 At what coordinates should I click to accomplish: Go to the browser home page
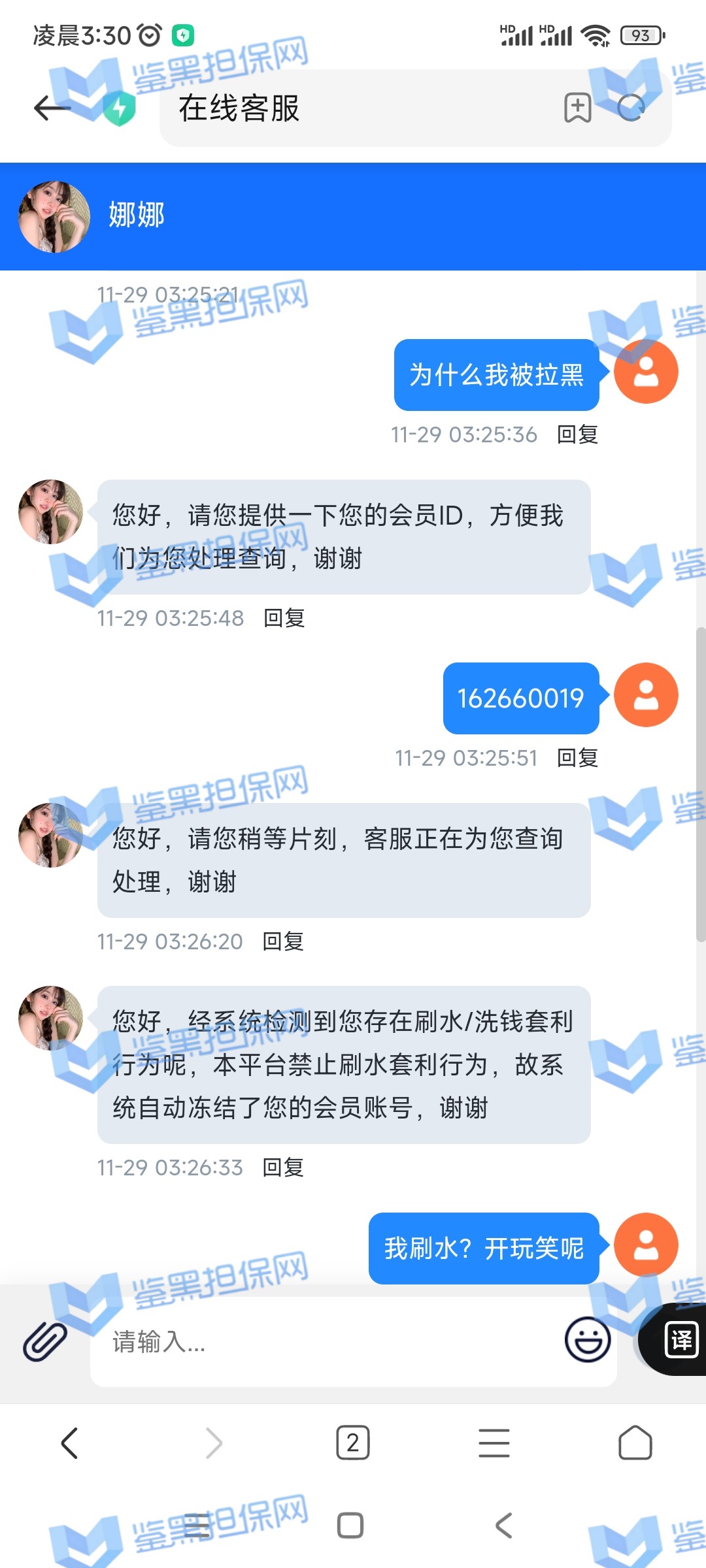[635, 1443]
